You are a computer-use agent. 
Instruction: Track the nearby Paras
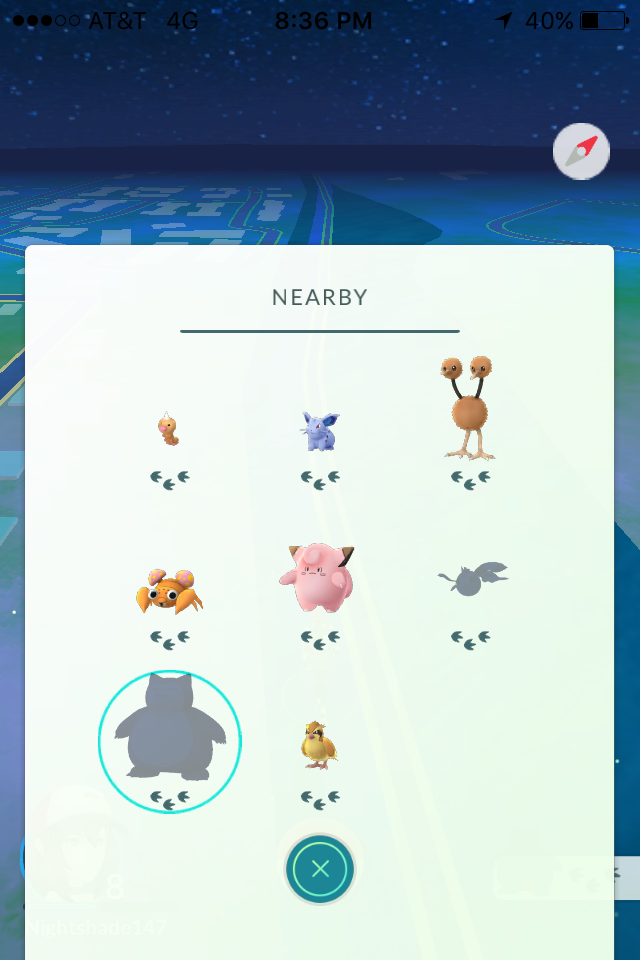(169, 590)
